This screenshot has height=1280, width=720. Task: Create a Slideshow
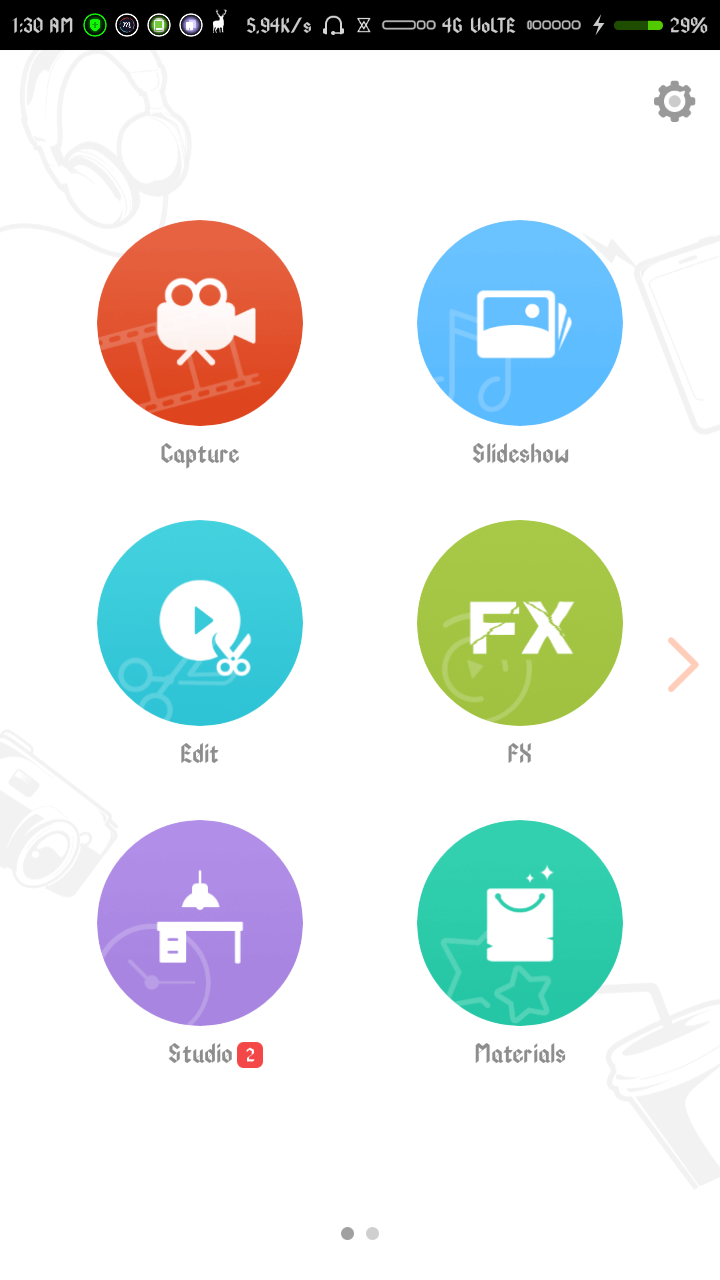coord(520,323)
